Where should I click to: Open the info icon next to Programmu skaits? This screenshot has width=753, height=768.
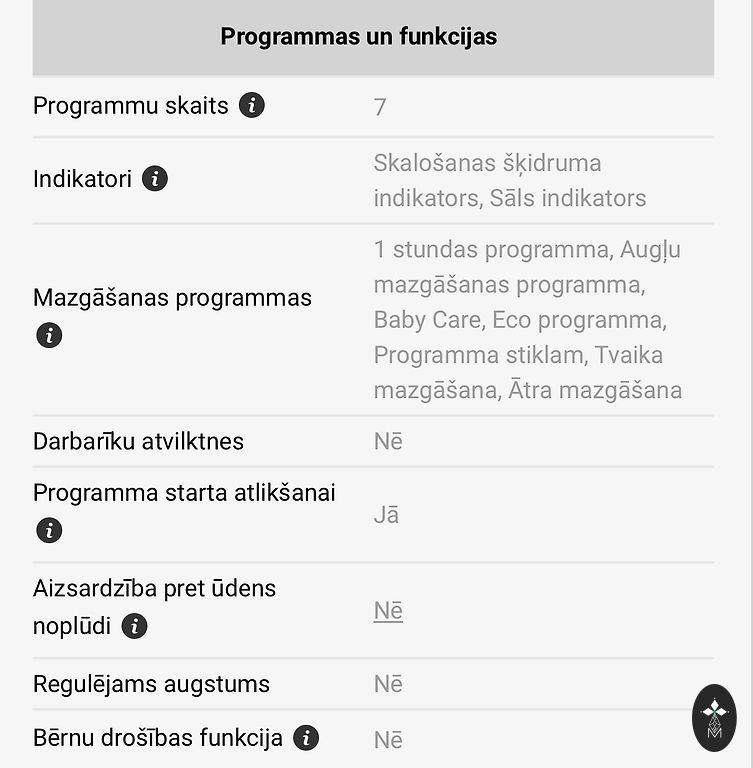252,105
